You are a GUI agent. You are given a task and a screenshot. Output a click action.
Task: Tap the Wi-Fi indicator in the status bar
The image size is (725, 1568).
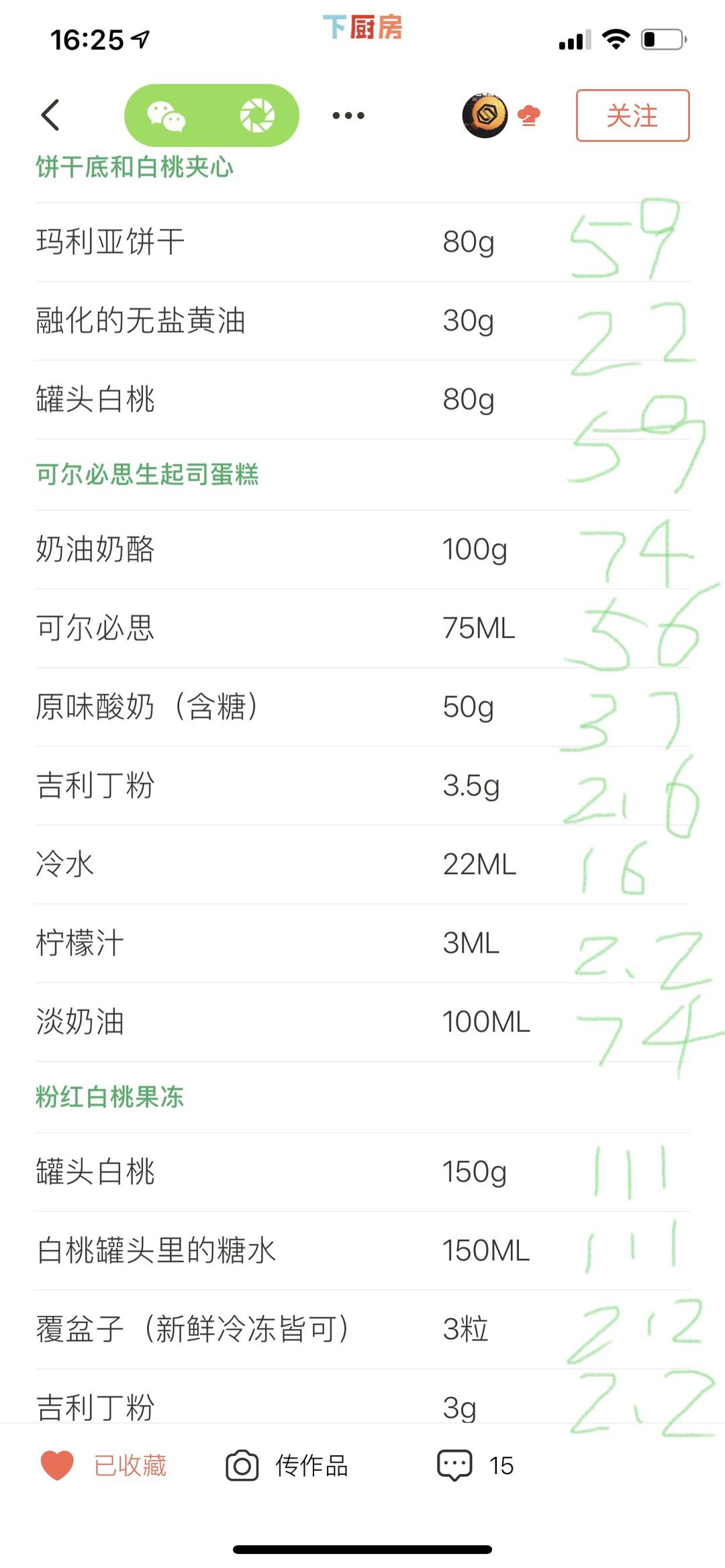click(x=615, y=40)
